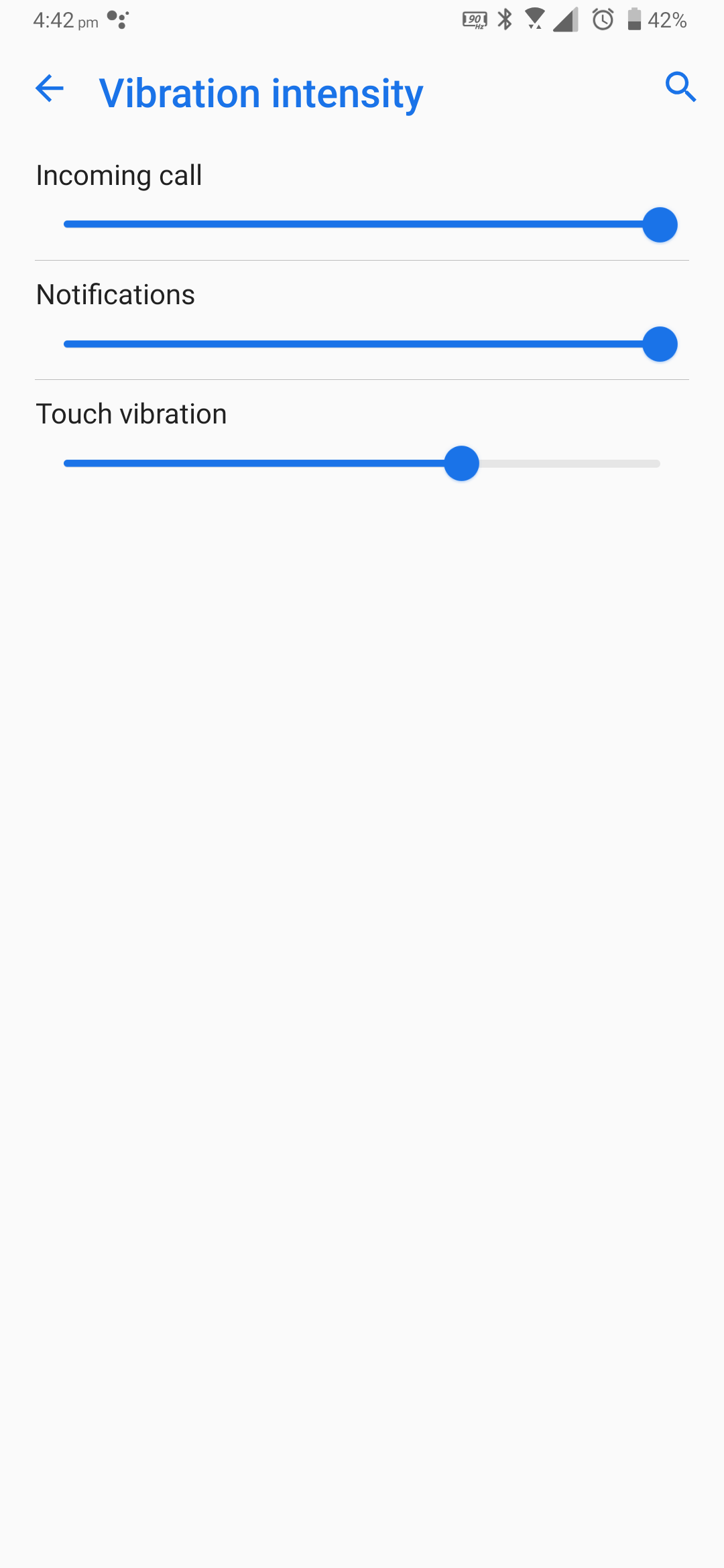Tap the Notifications intensity slider

(362, 344)
